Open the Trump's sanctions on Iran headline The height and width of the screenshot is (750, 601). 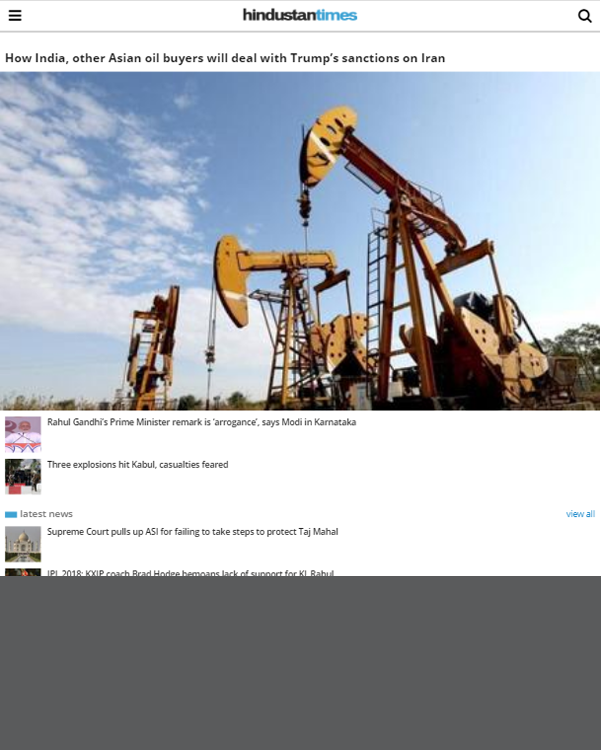225,58
